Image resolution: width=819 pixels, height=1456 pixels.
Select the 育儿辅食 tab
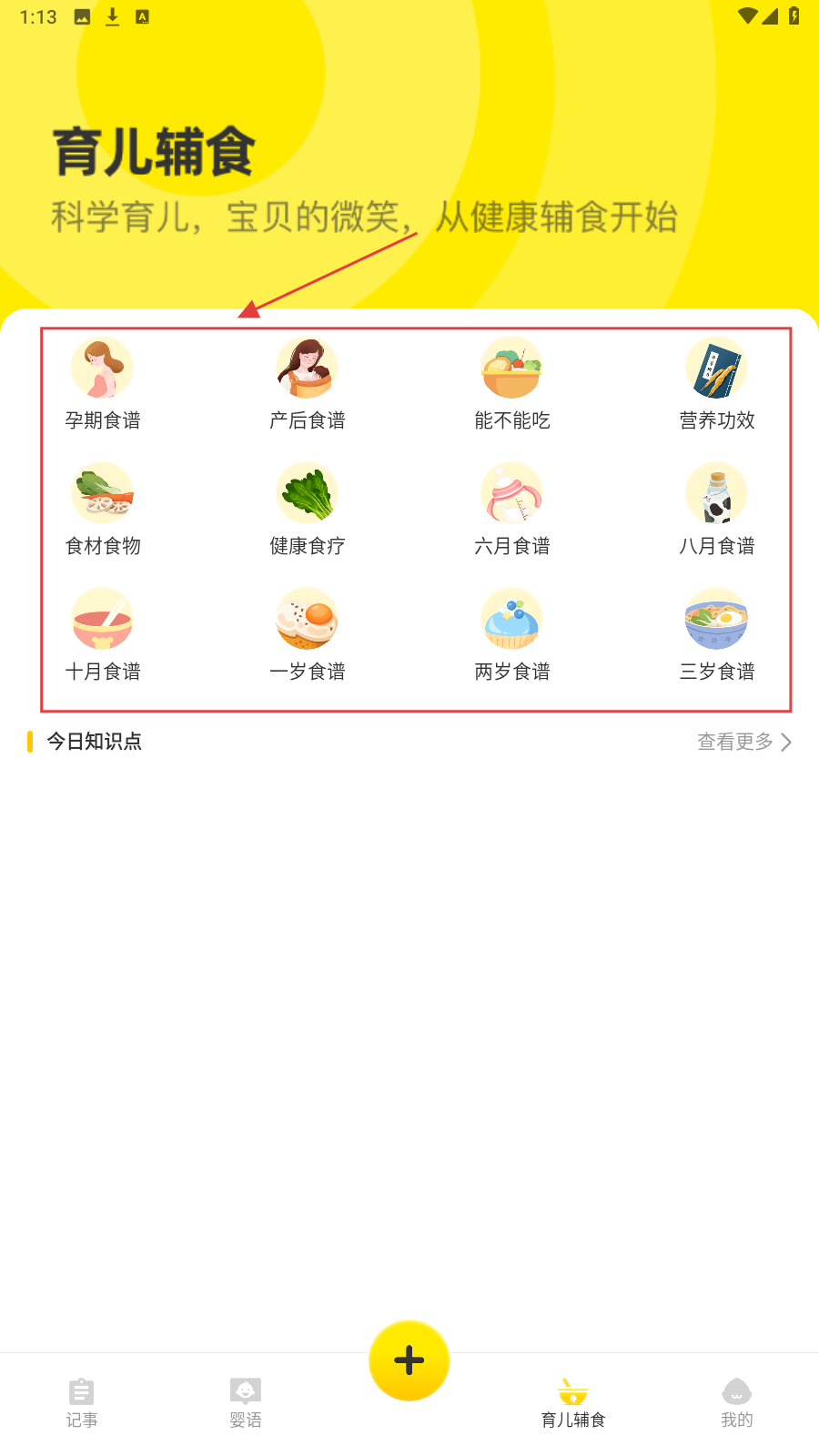click(x=573, y=1402)
